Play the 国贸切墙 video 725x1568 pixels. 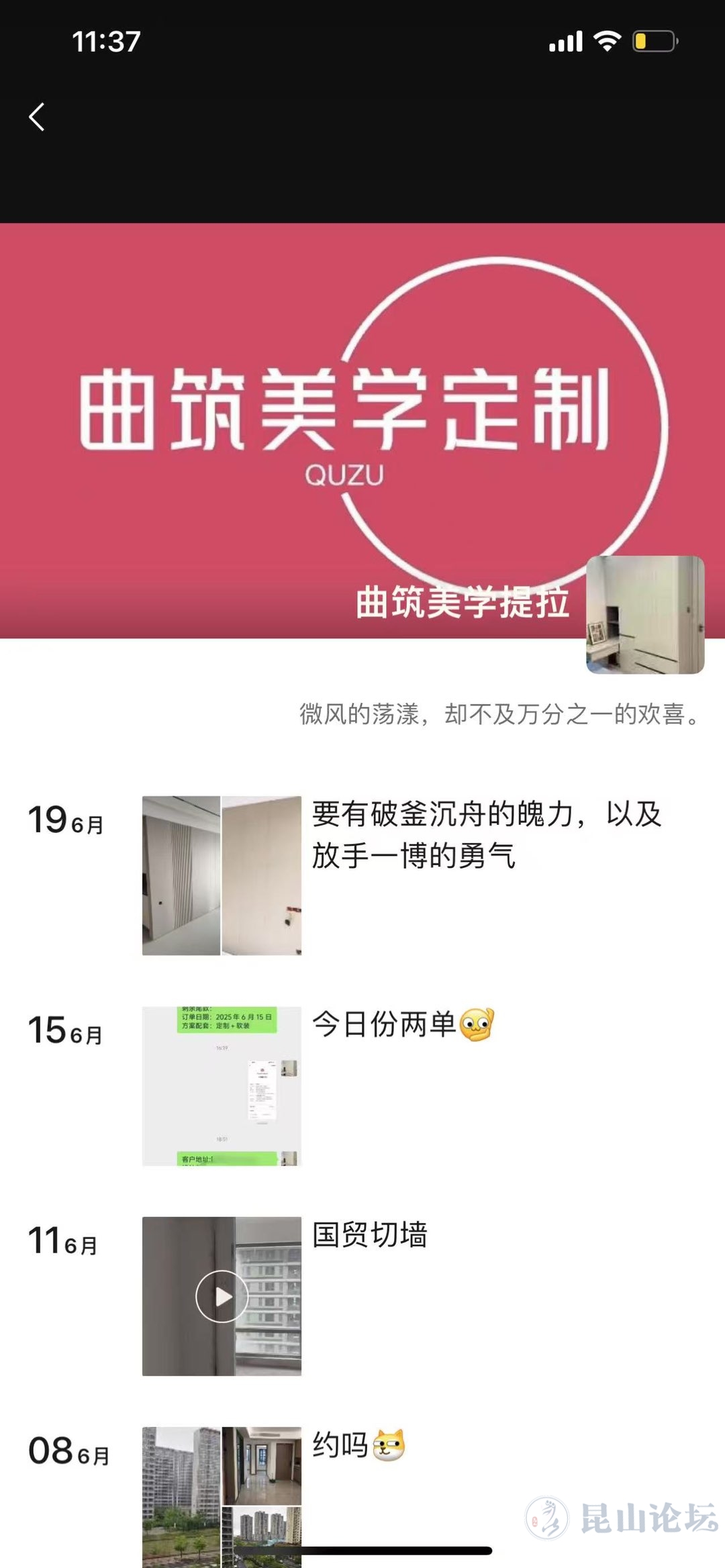tap(222, 1296)
